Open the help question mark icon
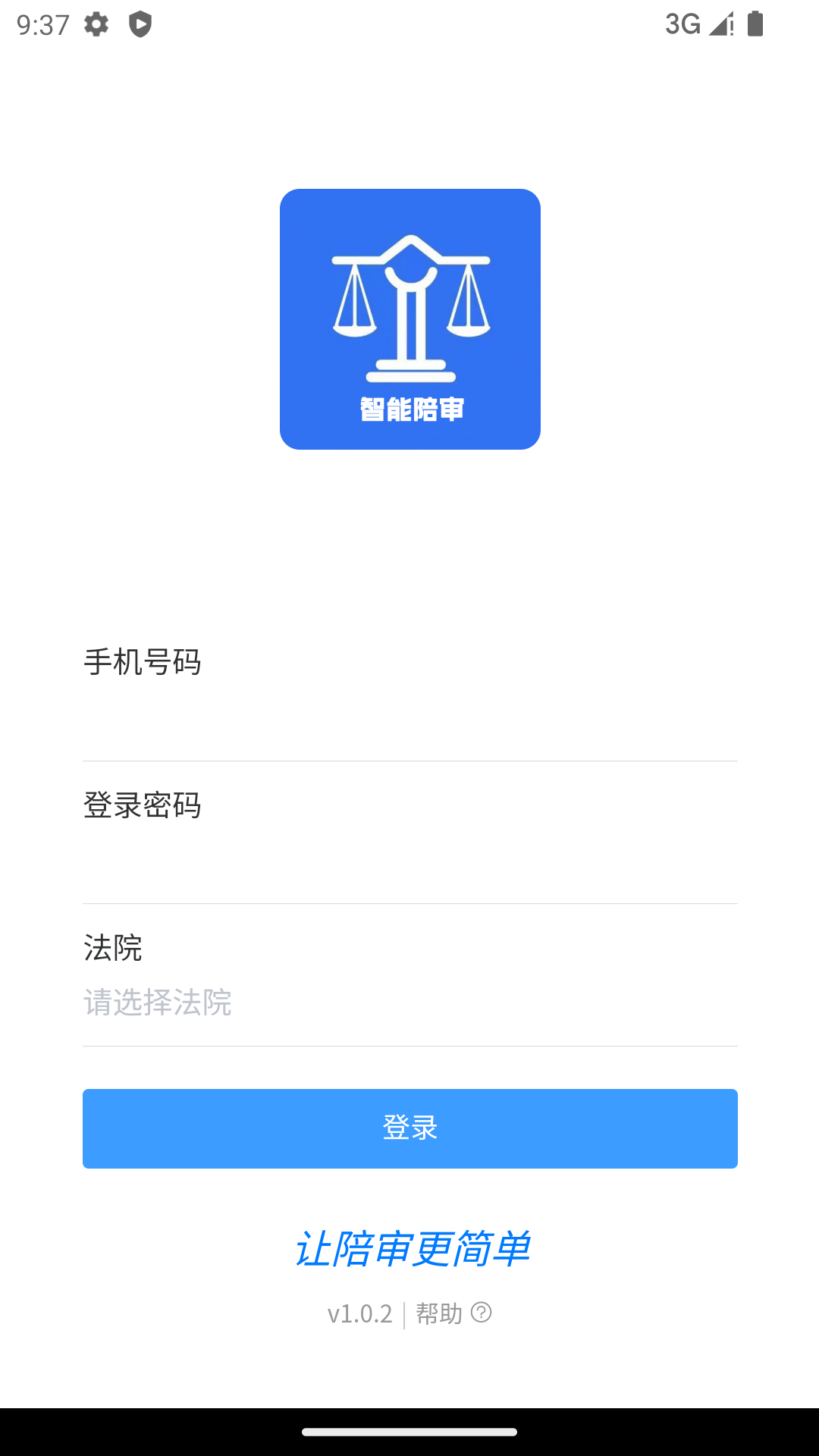The height and width of the screenshot is (1456, 819). pyautogui.click(x=482, y=1313)
